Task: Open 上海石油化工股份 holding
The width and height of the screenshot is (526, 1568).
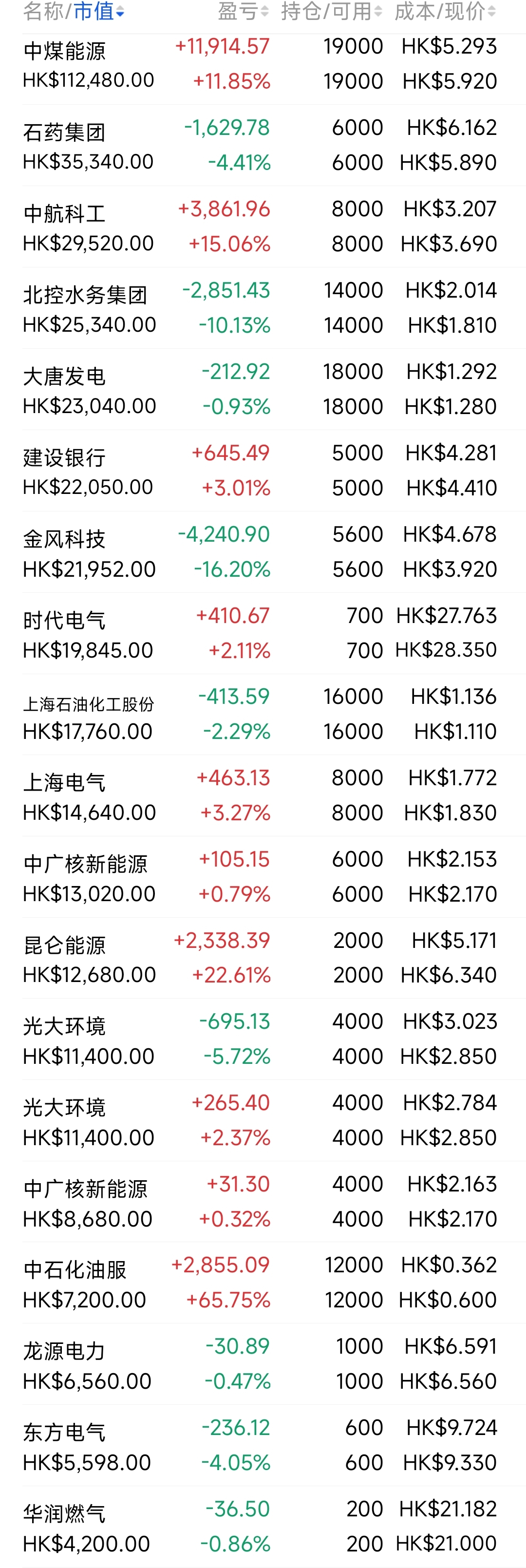Action: tap(263, 714)
